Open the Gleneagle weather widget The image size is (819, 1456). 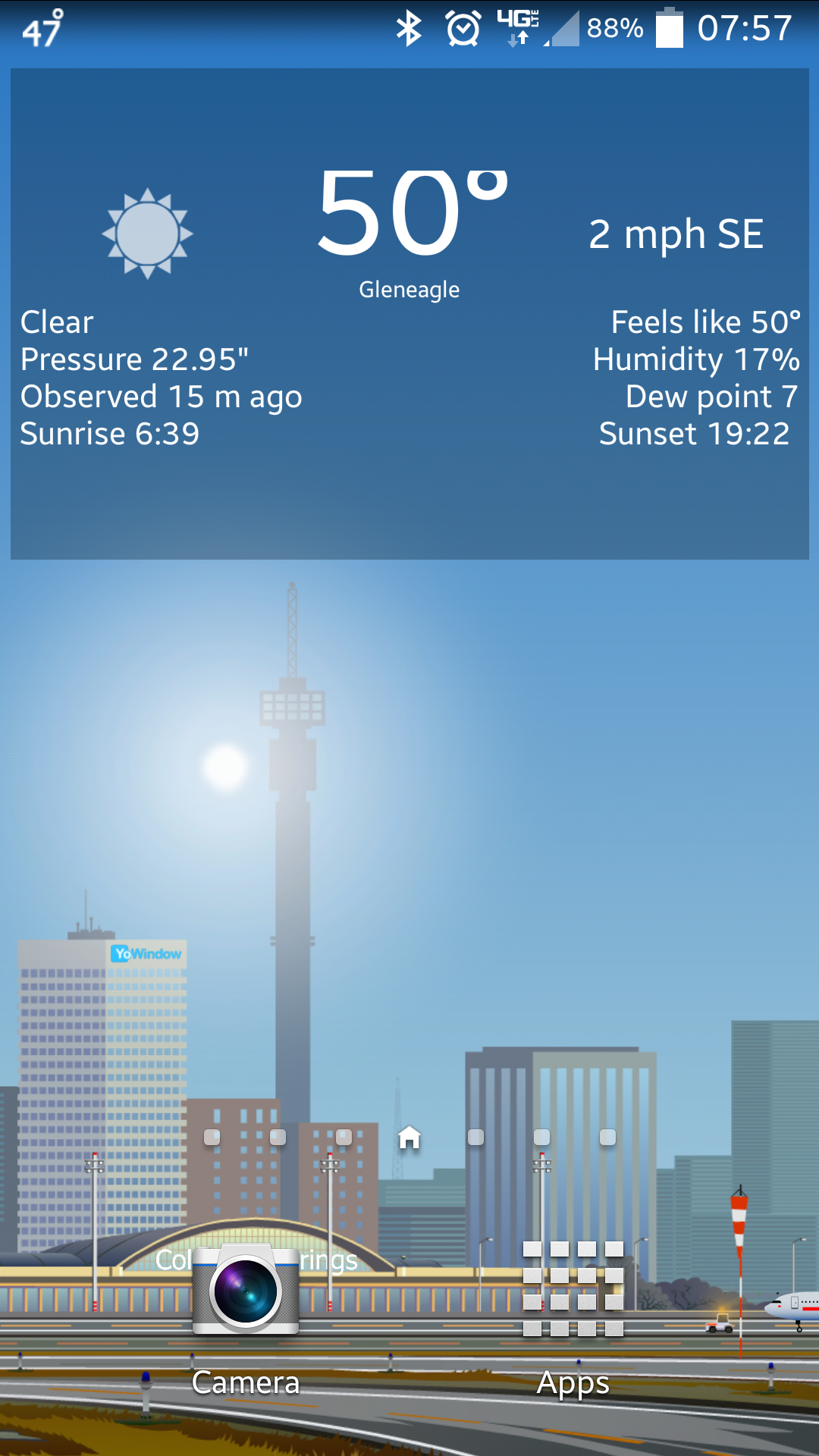pyautogui.click(x=409, y=314)
